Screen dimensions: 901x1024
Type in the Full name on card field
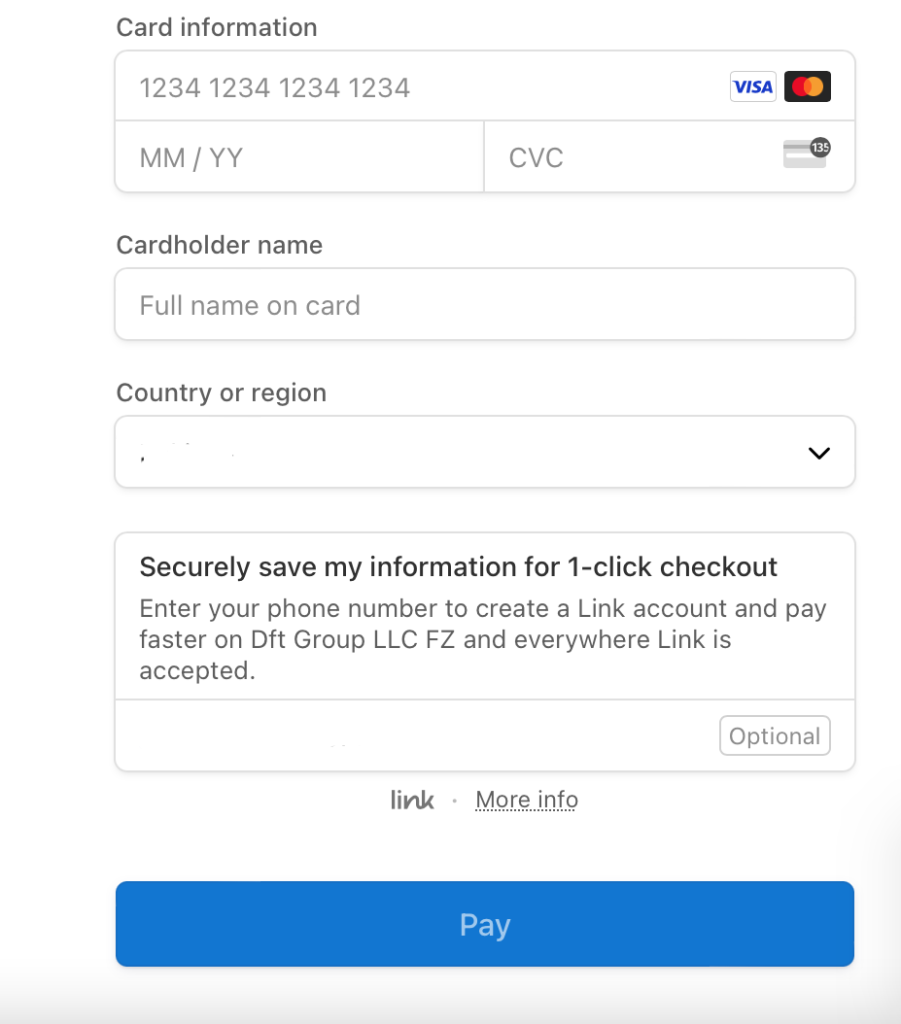pos(484,305)
